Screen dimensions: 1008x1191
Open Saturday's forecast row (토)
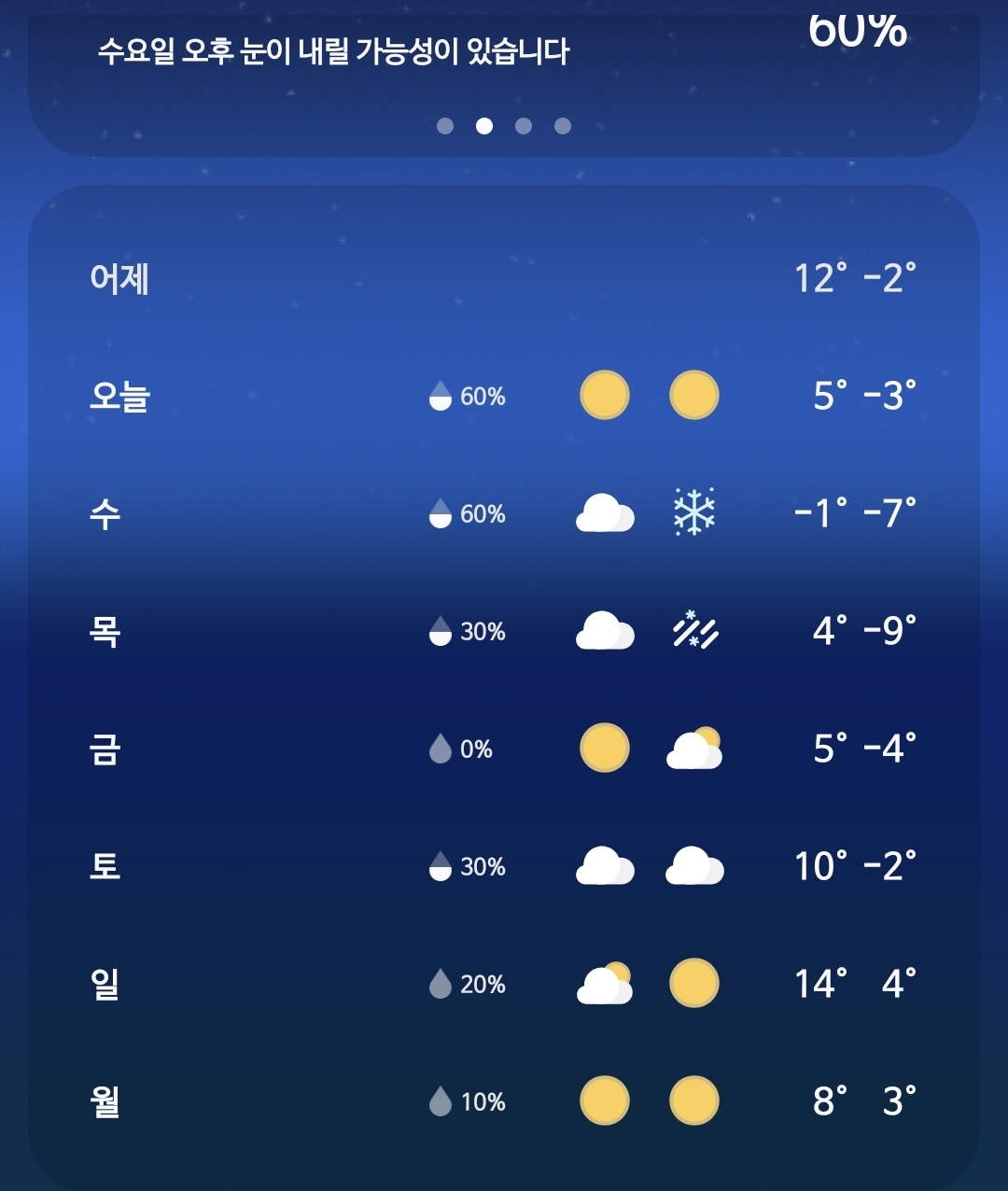point(504,866)
